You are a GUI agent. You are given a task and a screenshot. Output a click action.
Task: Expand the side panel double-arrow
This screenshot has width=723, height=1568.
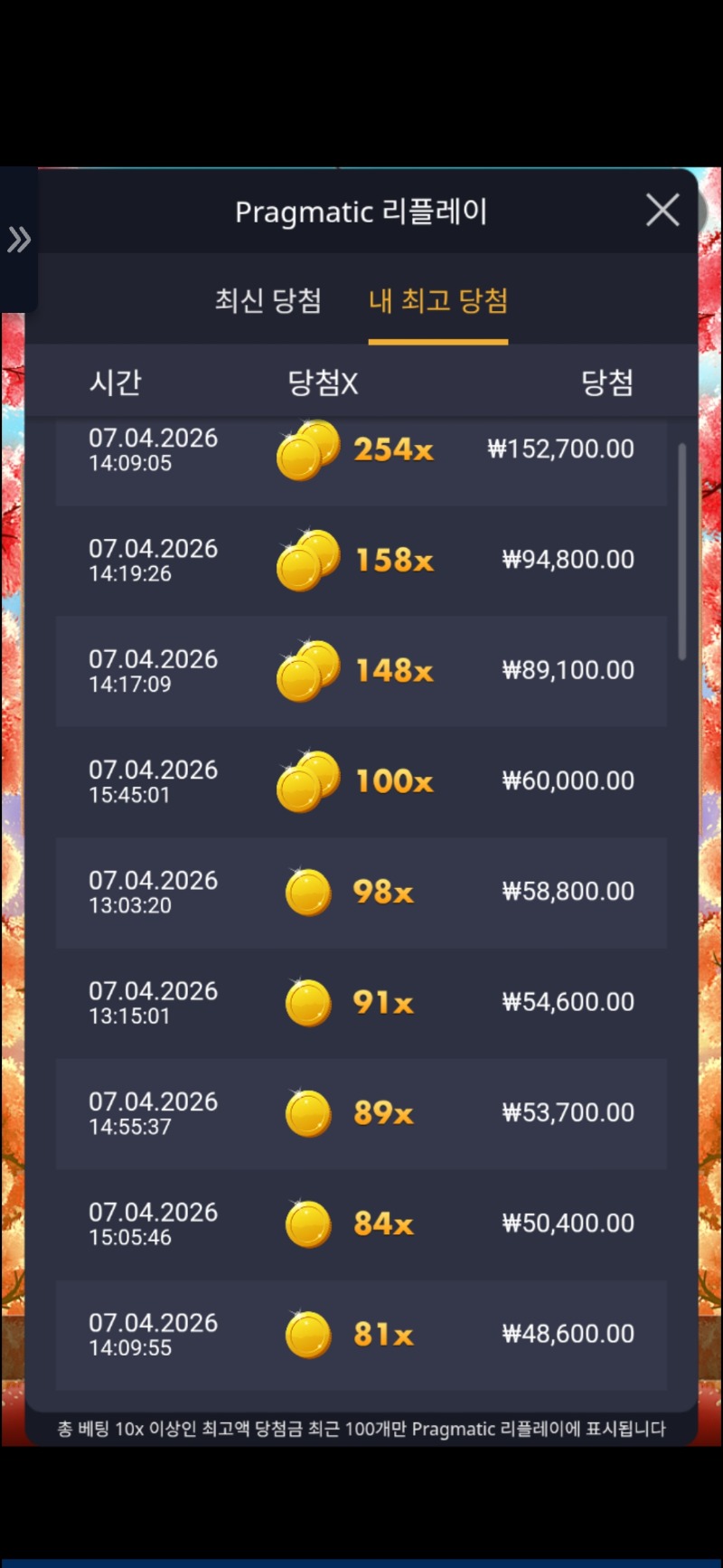(19, 240)
